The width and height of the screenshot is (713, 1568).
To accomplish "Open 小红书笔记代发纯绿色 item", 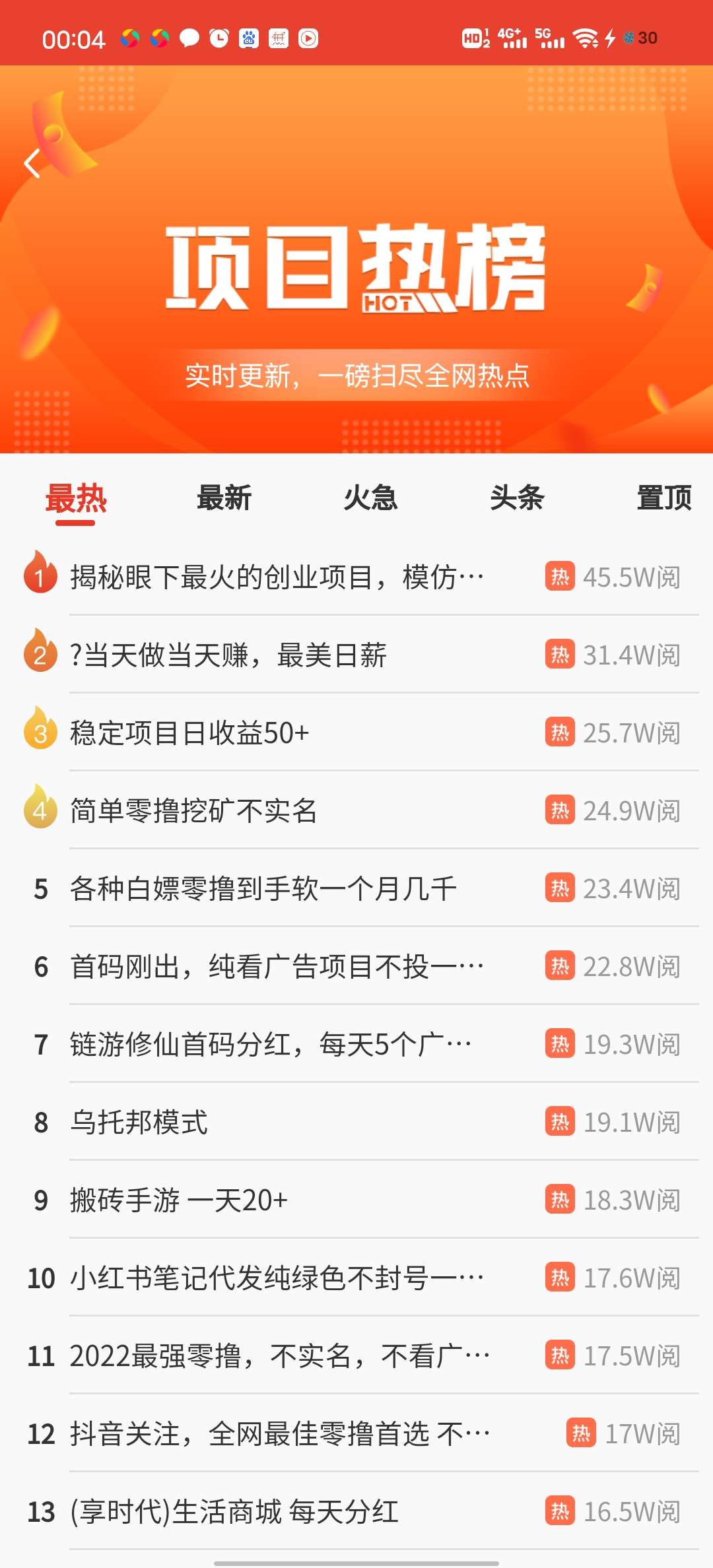I will [277, 1278].
